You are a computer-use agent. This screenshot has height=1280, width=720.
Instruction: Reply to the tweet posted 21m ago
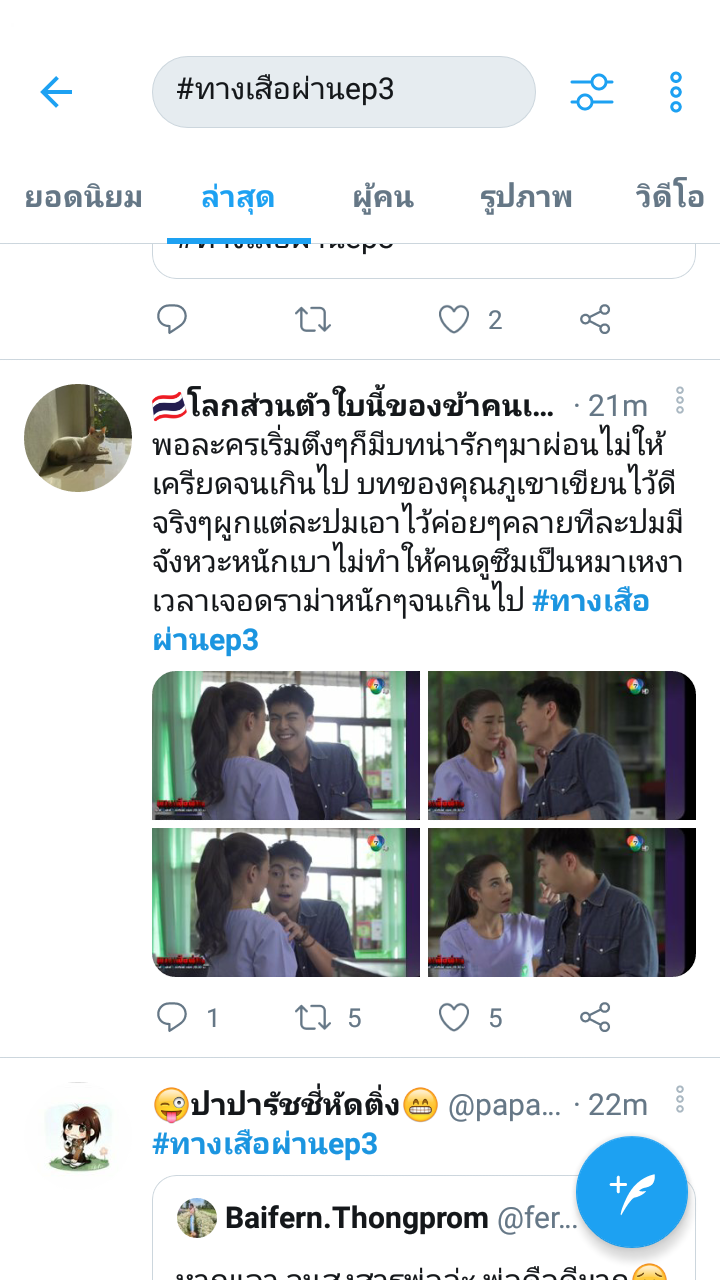pyautogui.click(x=172, y=1018)
